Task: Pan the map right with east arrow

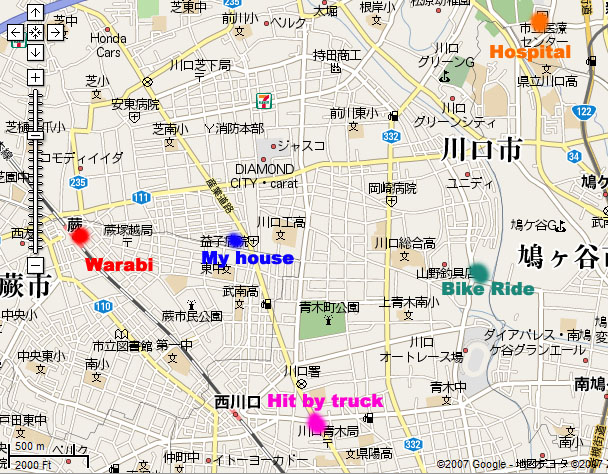Action: (54, 32)
